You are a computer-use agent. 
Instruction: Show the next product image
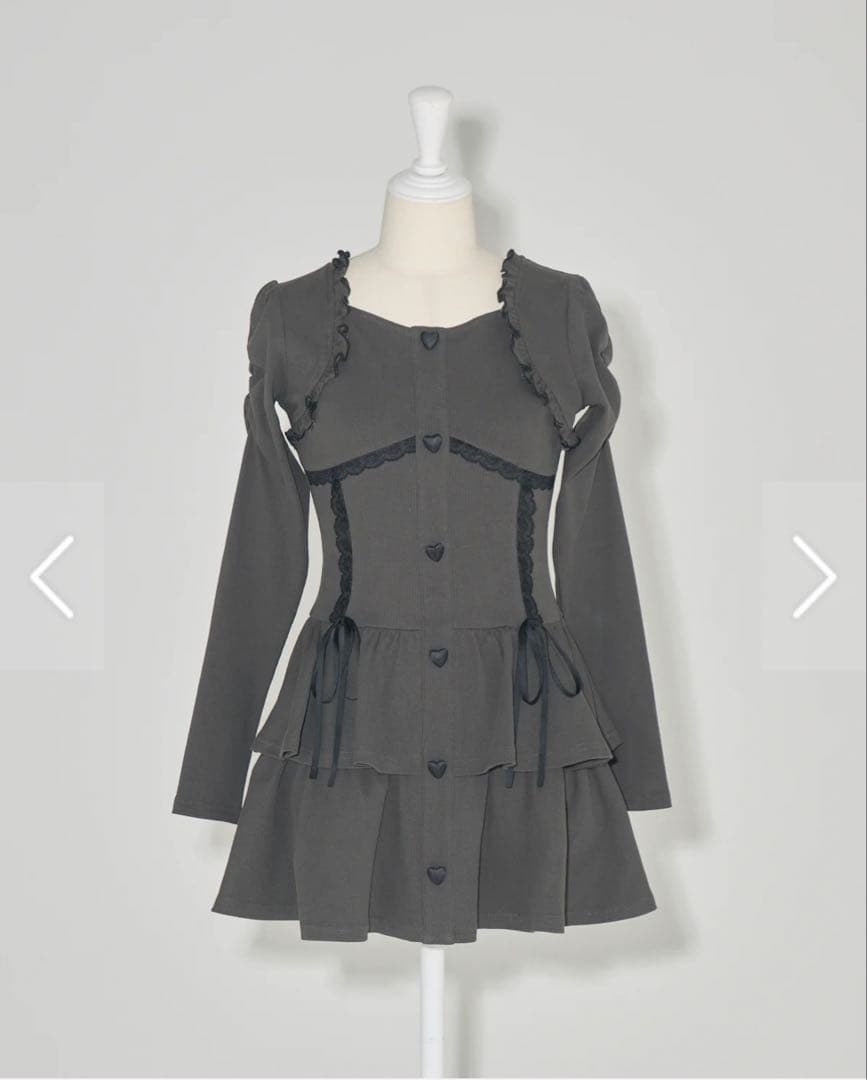(x=814, y=577)
